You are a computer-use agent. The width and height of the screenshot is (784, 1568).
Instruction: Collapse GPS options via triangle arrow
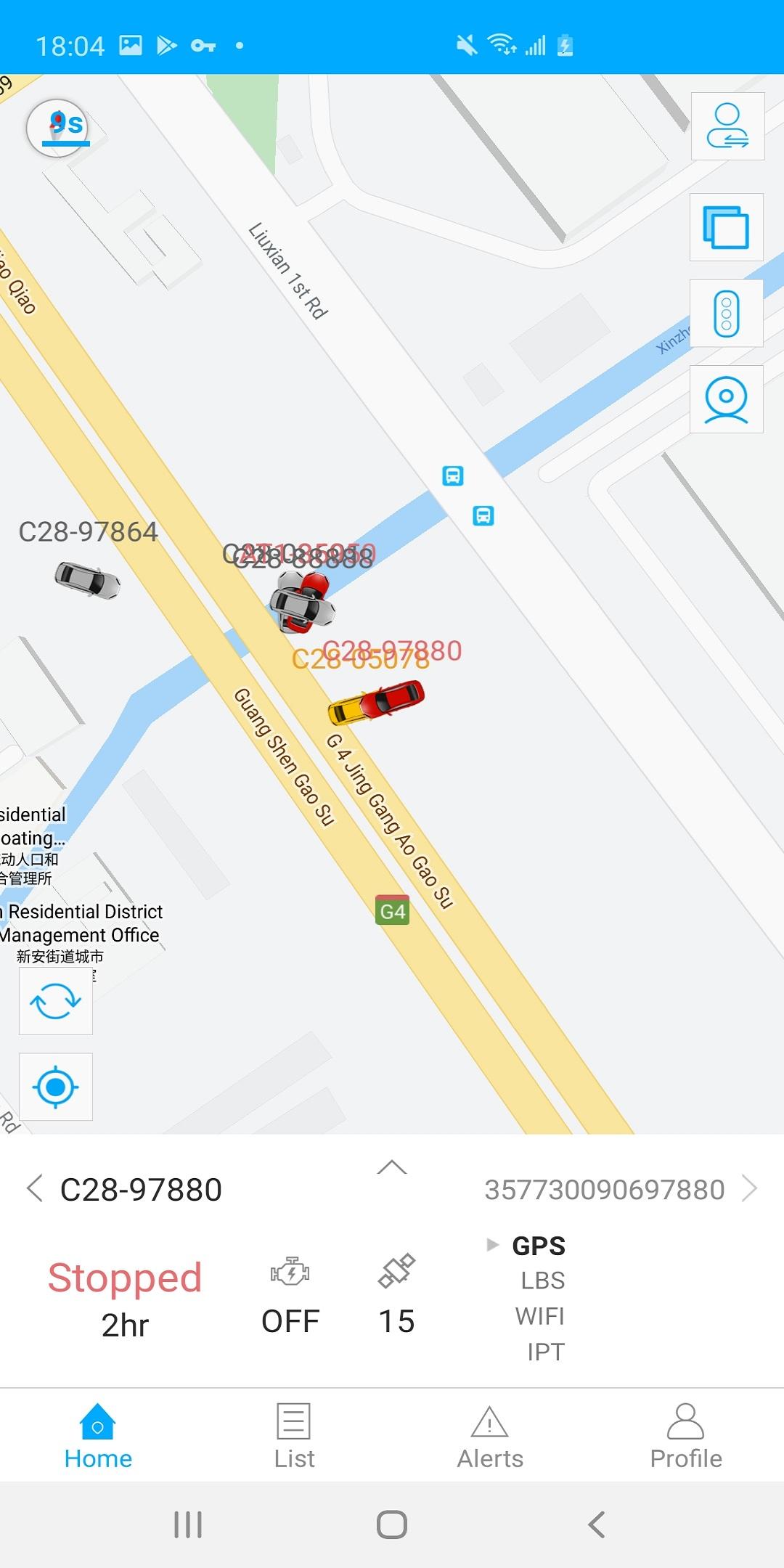[x=491, y=1245]
